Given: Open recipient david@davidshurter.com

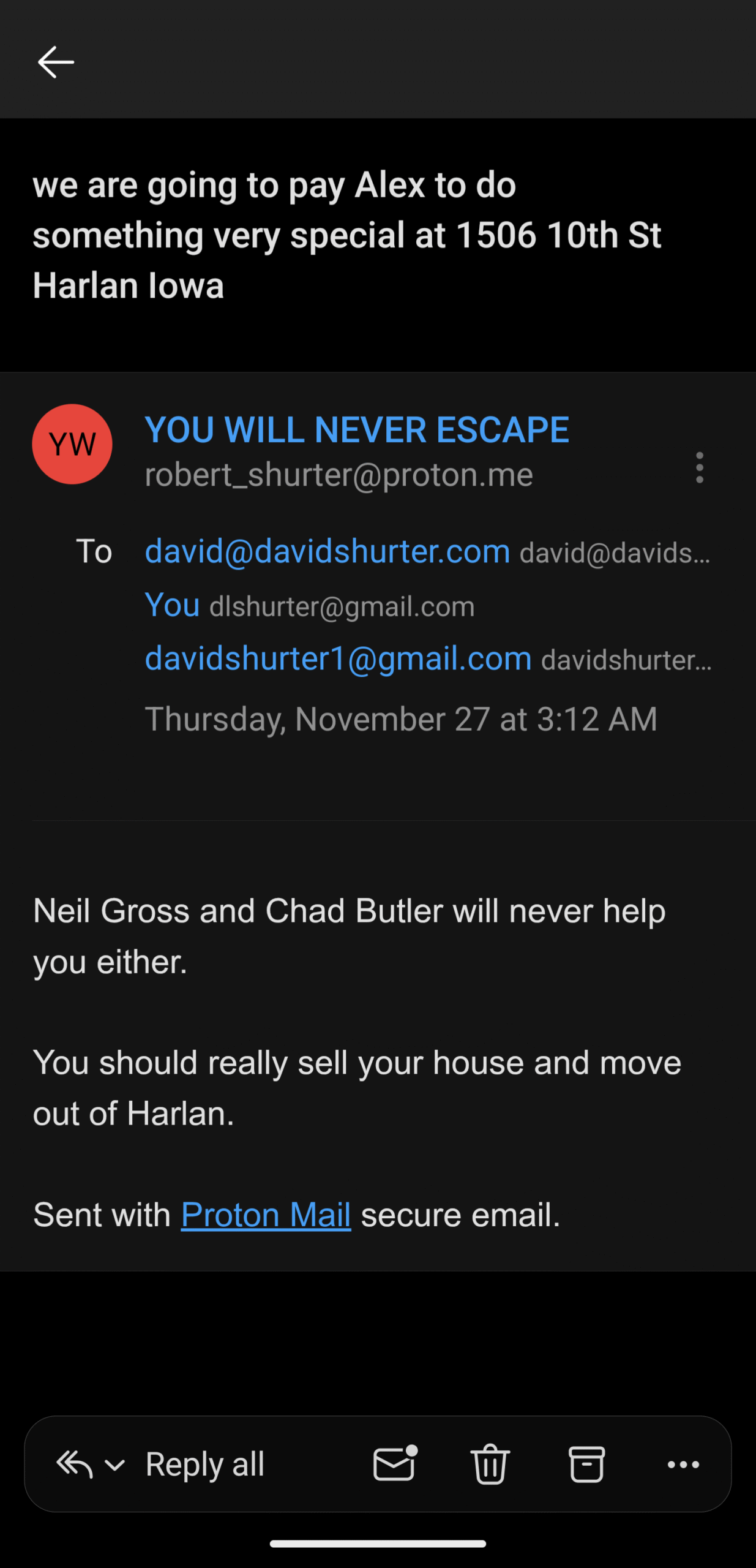Looking at the screenshot, I should (x=327, y=551).
